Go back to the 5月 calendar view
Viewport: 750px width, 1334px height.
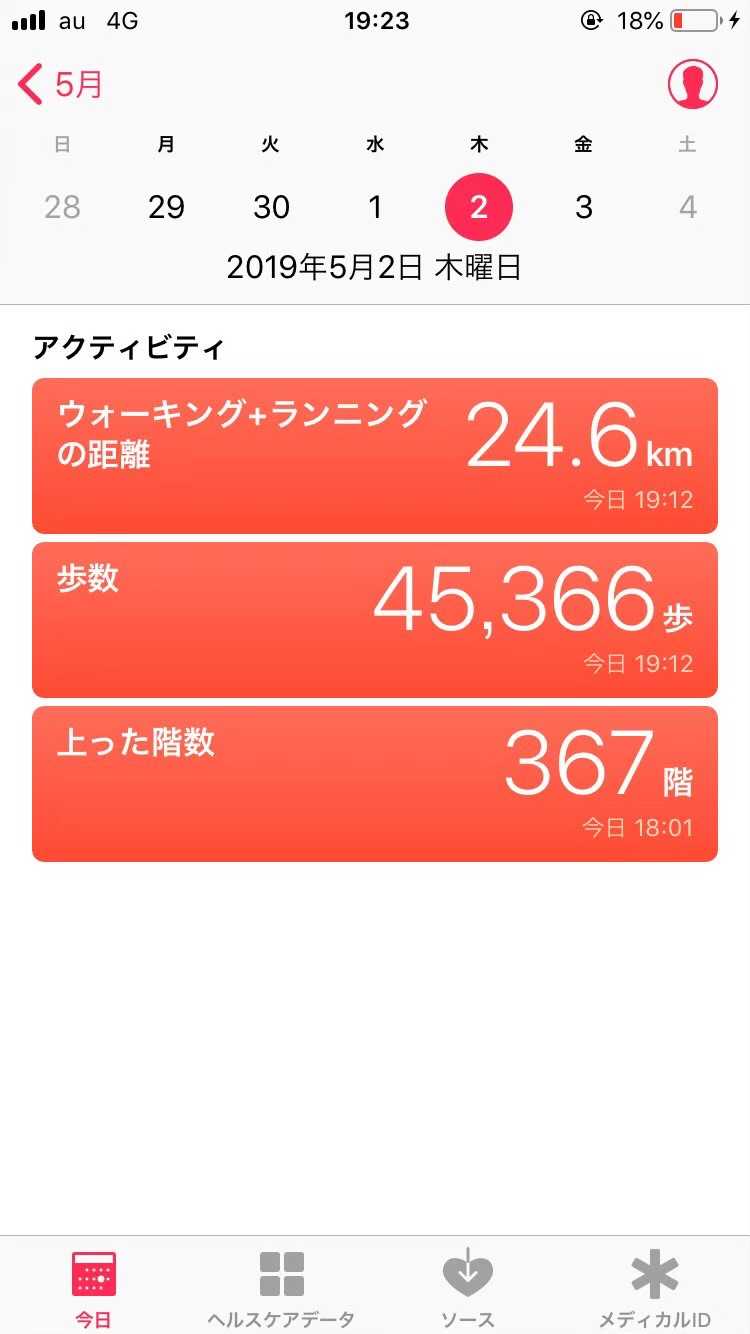[62, 85]
